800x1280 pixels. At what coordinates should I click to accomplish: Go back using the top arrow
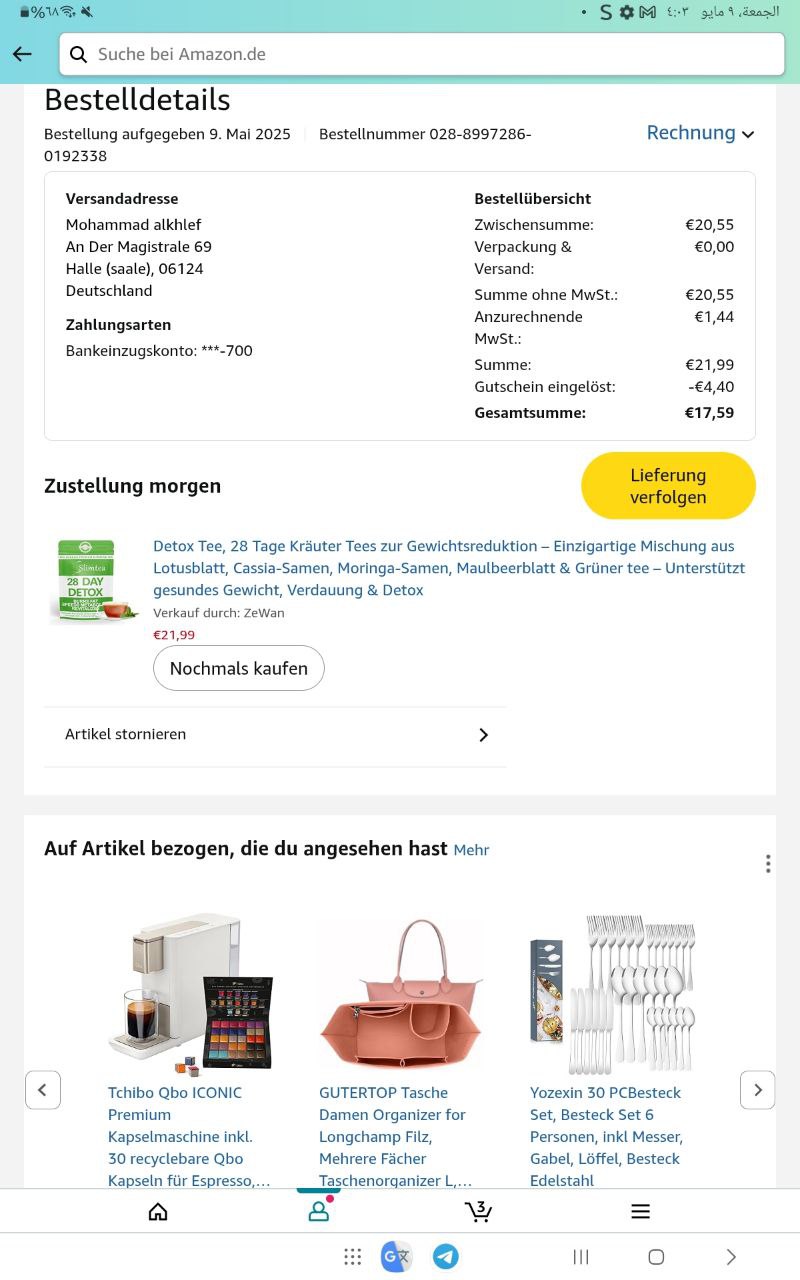coord(22,54)
